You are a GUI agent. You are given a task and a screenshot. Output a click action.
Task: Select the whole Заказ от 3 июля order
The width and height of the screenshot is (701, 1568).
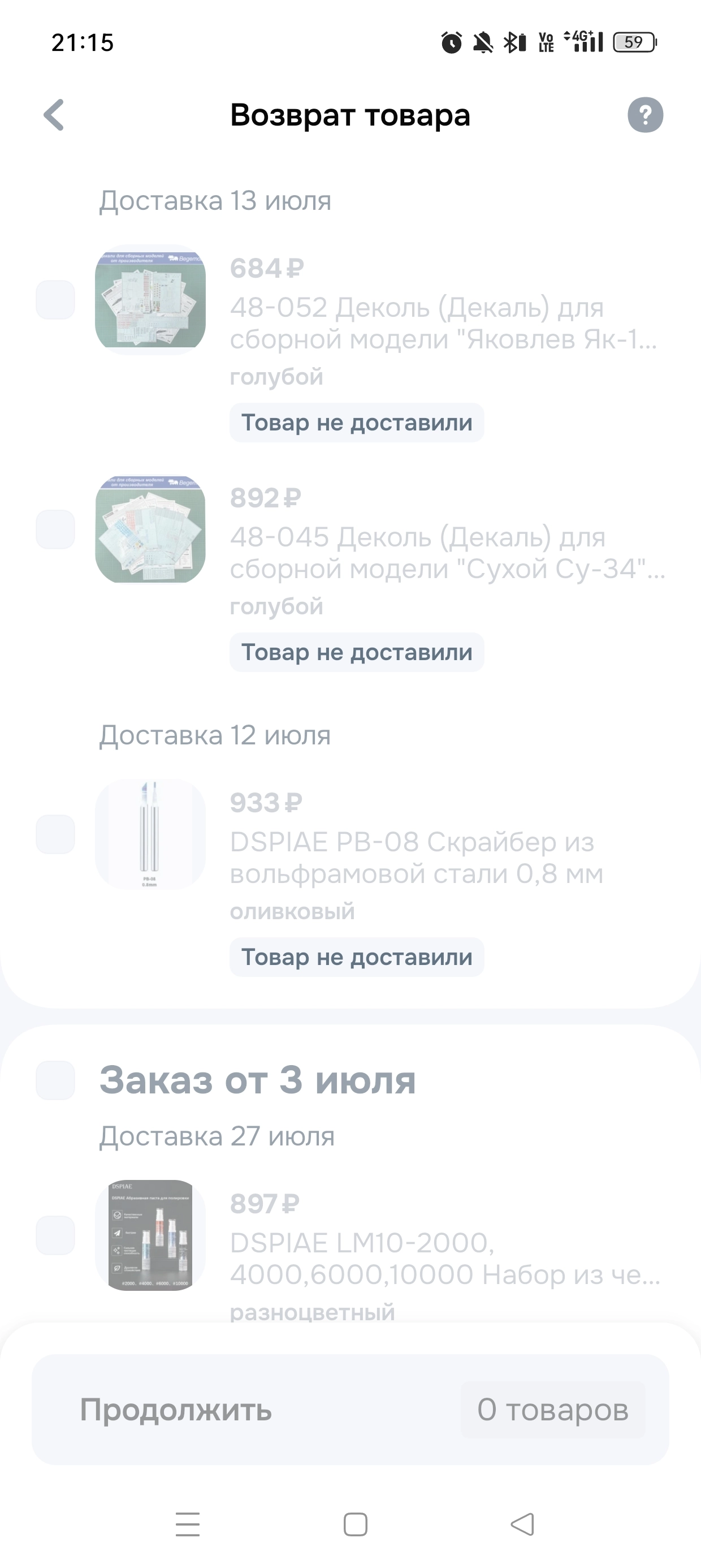pos(55,1080)
